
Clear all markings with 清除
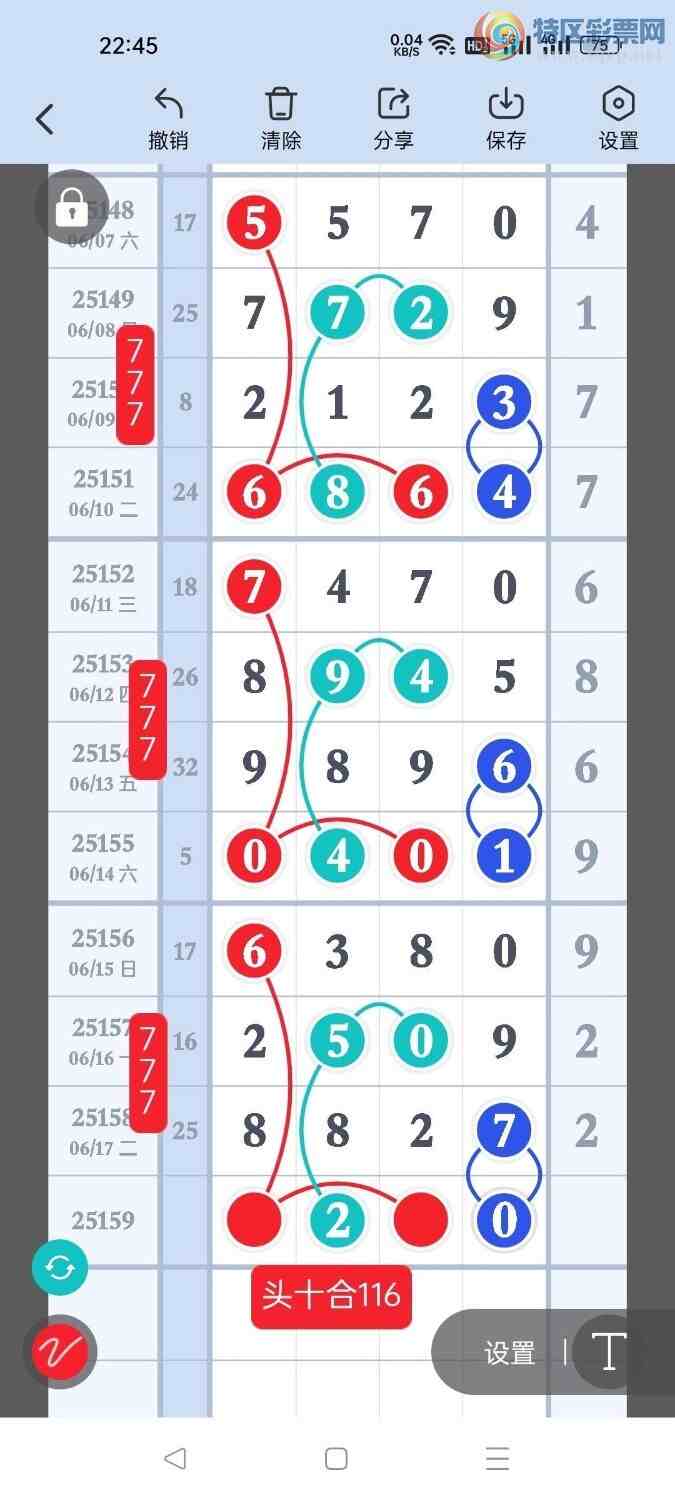point(281,119)
